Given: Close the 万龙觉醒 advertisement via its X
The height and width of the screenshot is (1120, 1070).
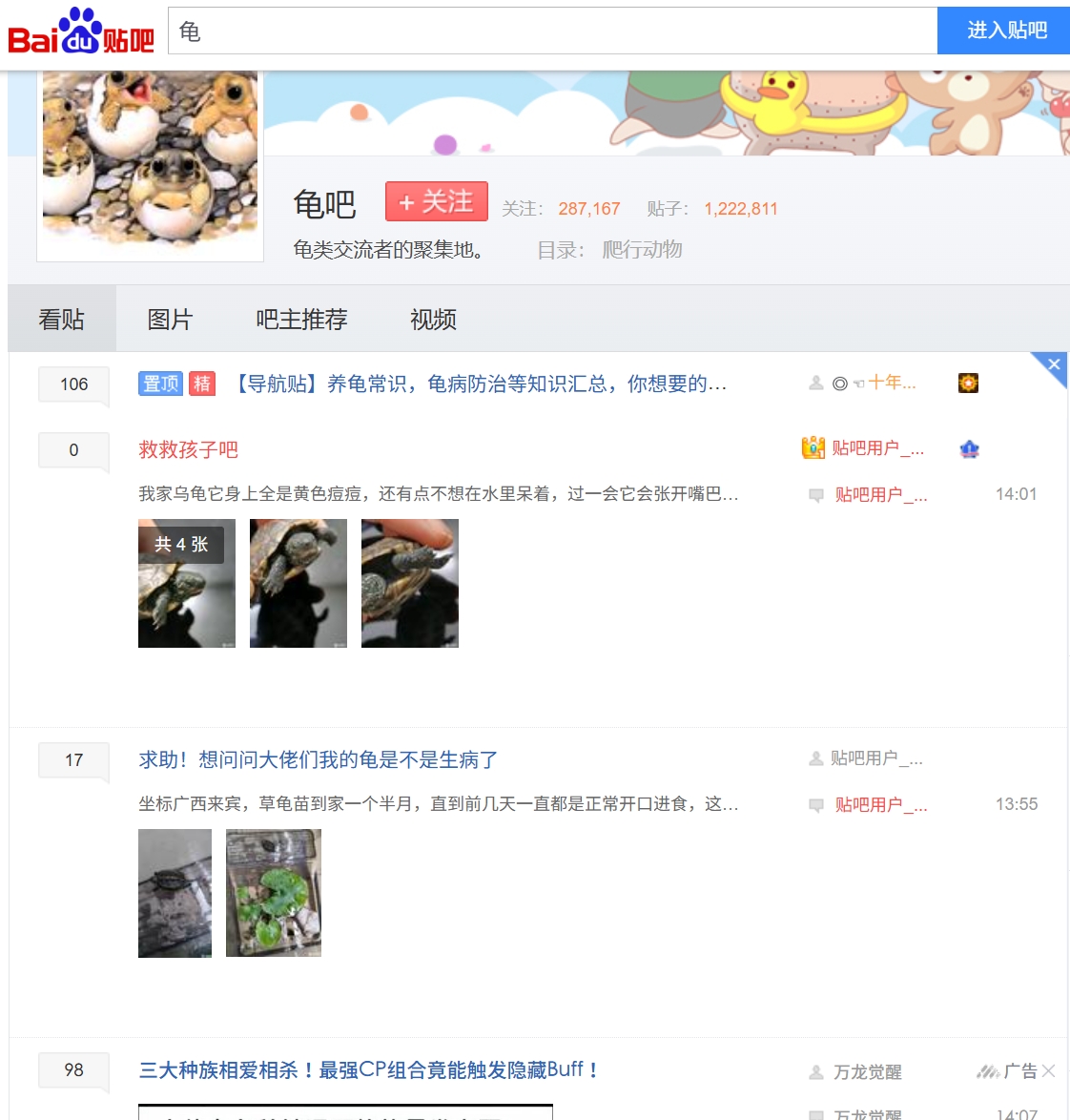Looking at the screenshot, I should 1050,1071.
